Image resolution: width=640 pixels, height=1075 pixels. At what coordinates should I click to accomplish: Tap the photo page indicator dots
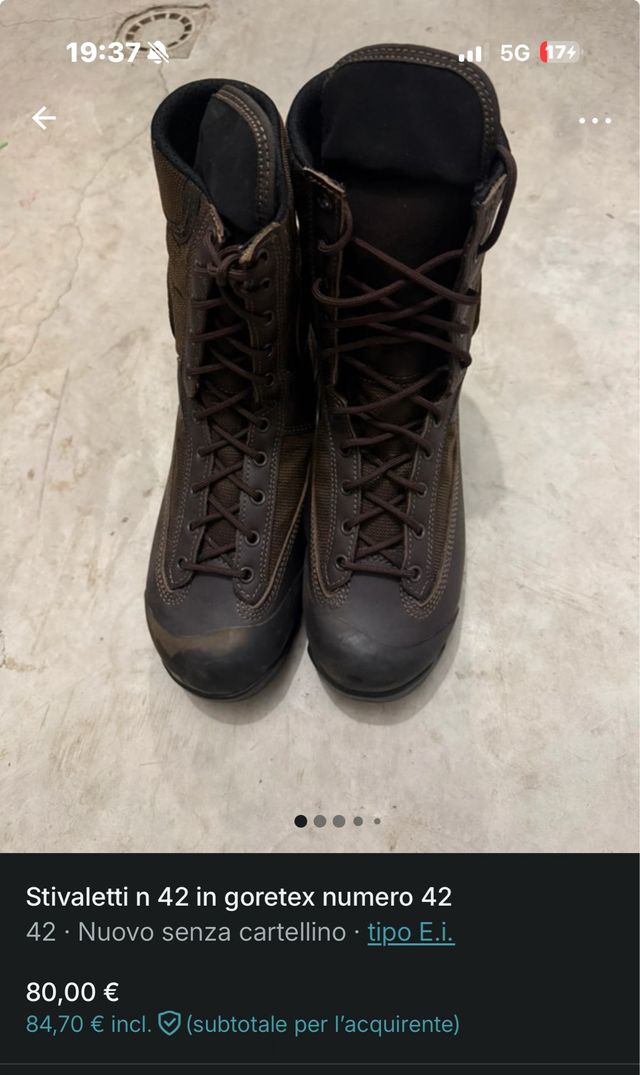(337, 821)
